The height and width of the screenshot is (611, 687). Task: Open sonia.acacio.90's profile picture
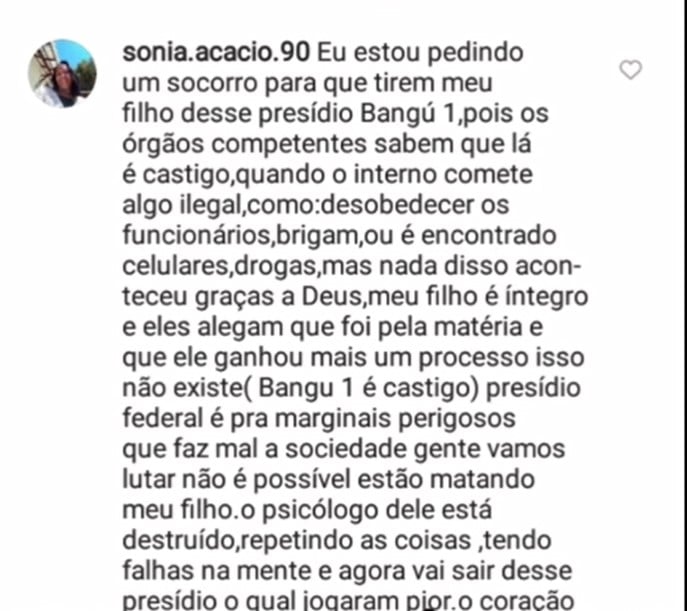pos(62,74)
